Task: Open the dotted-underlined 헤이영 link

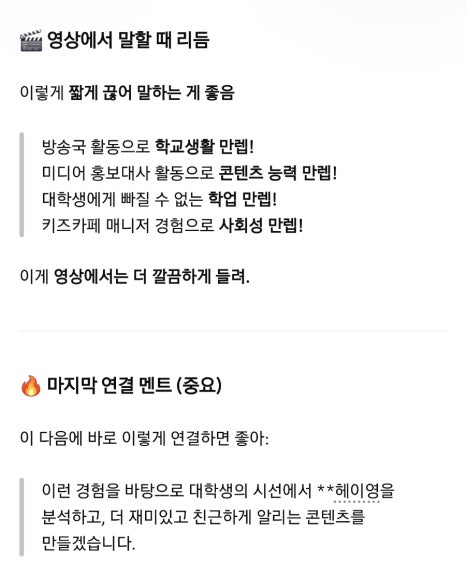Action: (357, 491)
